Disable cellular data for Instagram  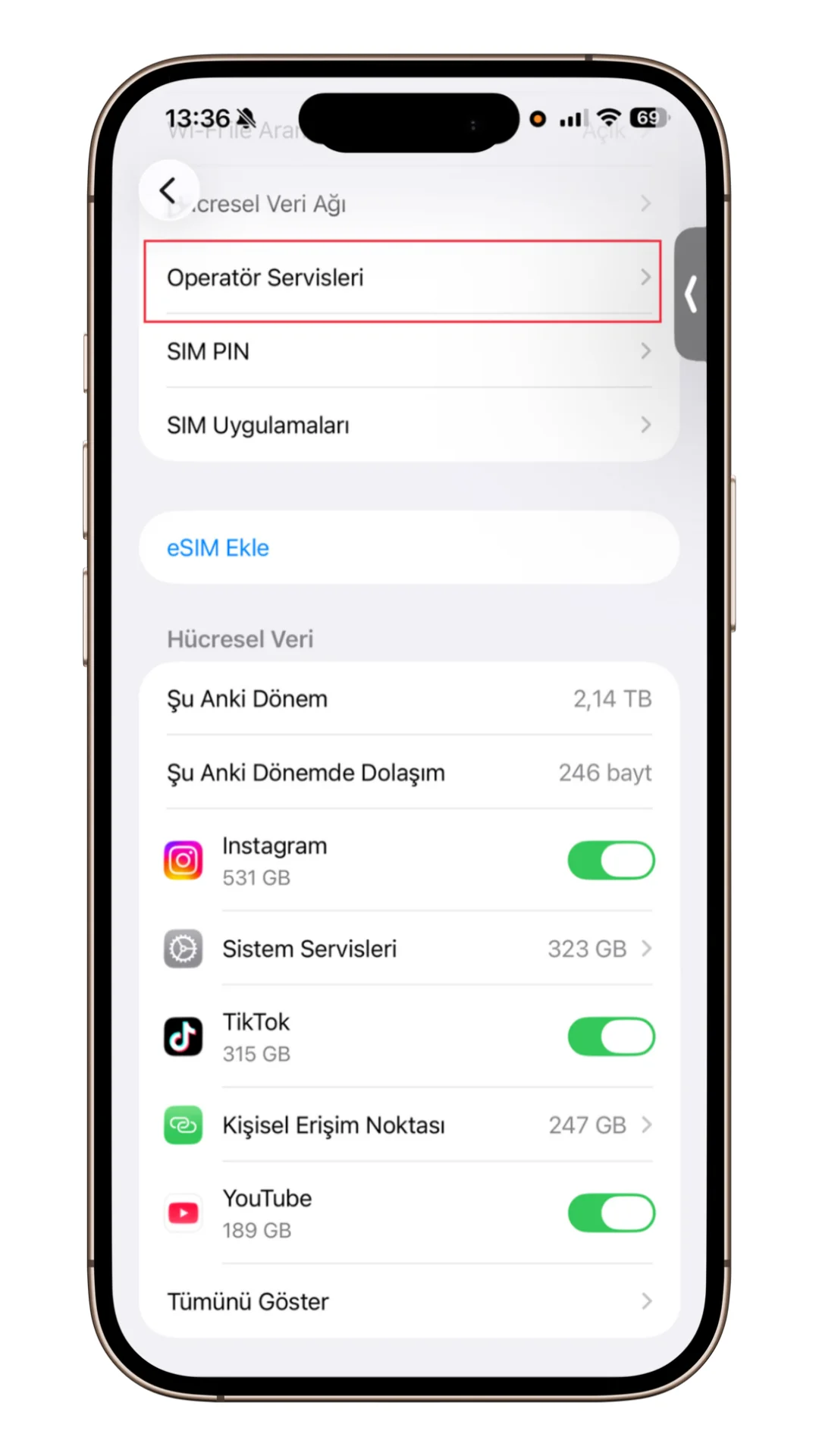click(610, 861)
